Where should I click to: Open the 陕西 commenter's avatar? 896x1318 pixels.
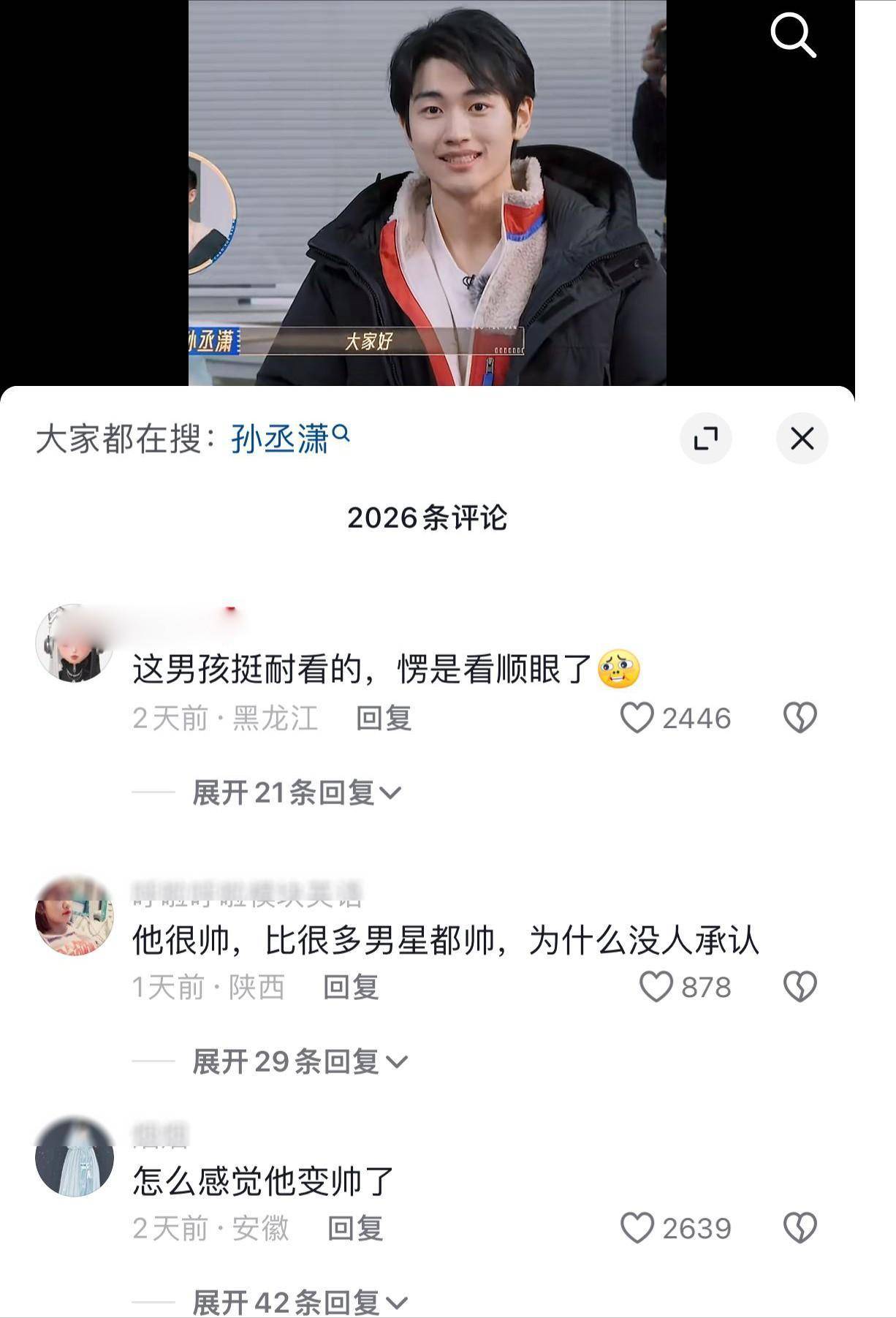click(x=74, y=917)
